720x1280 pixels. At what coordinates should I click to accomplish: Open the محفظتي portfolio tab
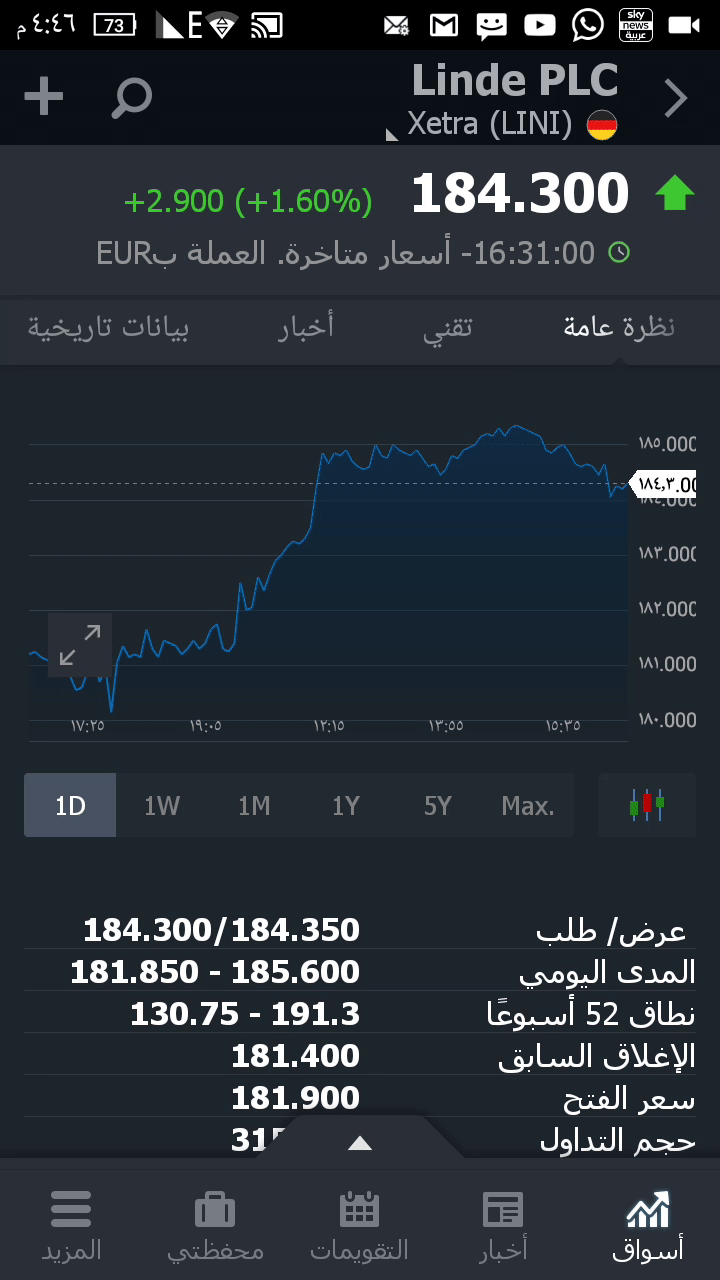pos(215,1225)
